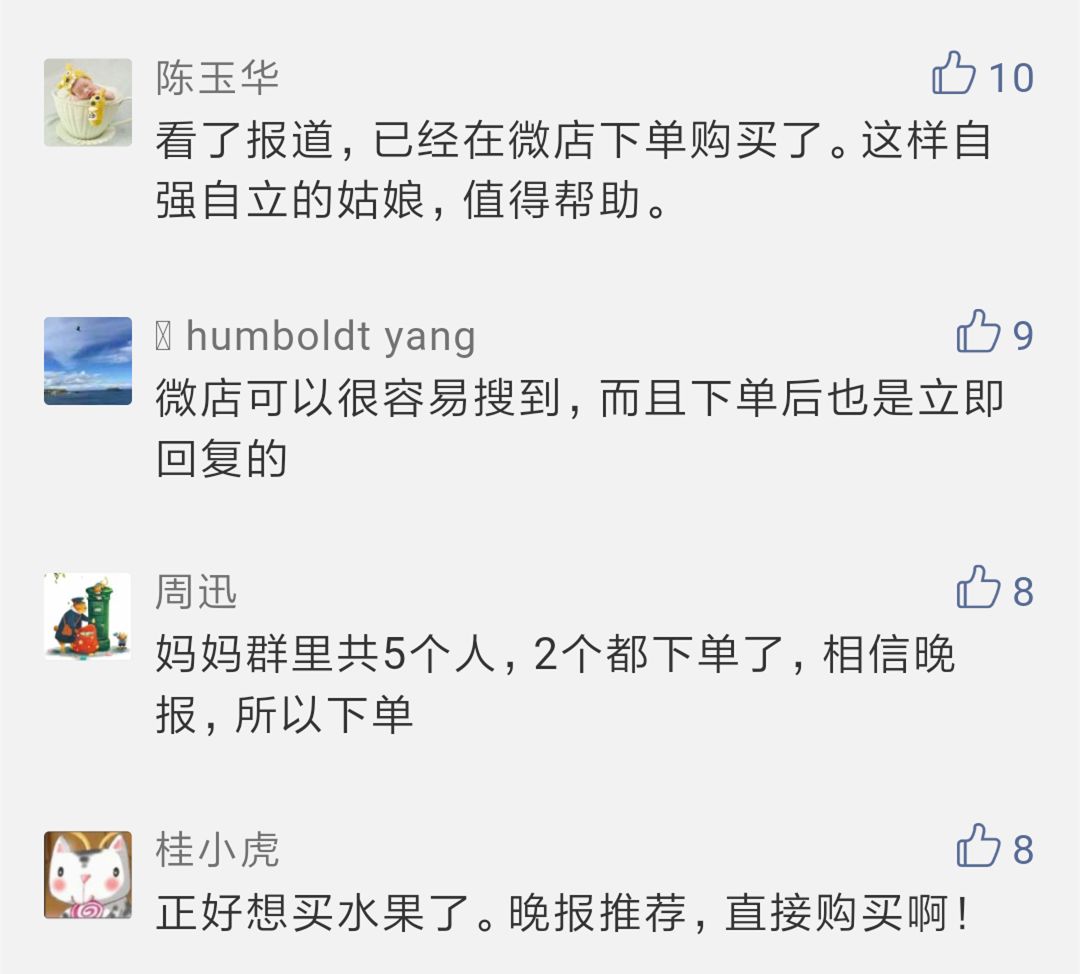Screen dimensions: 1080x974
Task: Give a thumbs-up to 周迅's comment
Action: (978, 589)
